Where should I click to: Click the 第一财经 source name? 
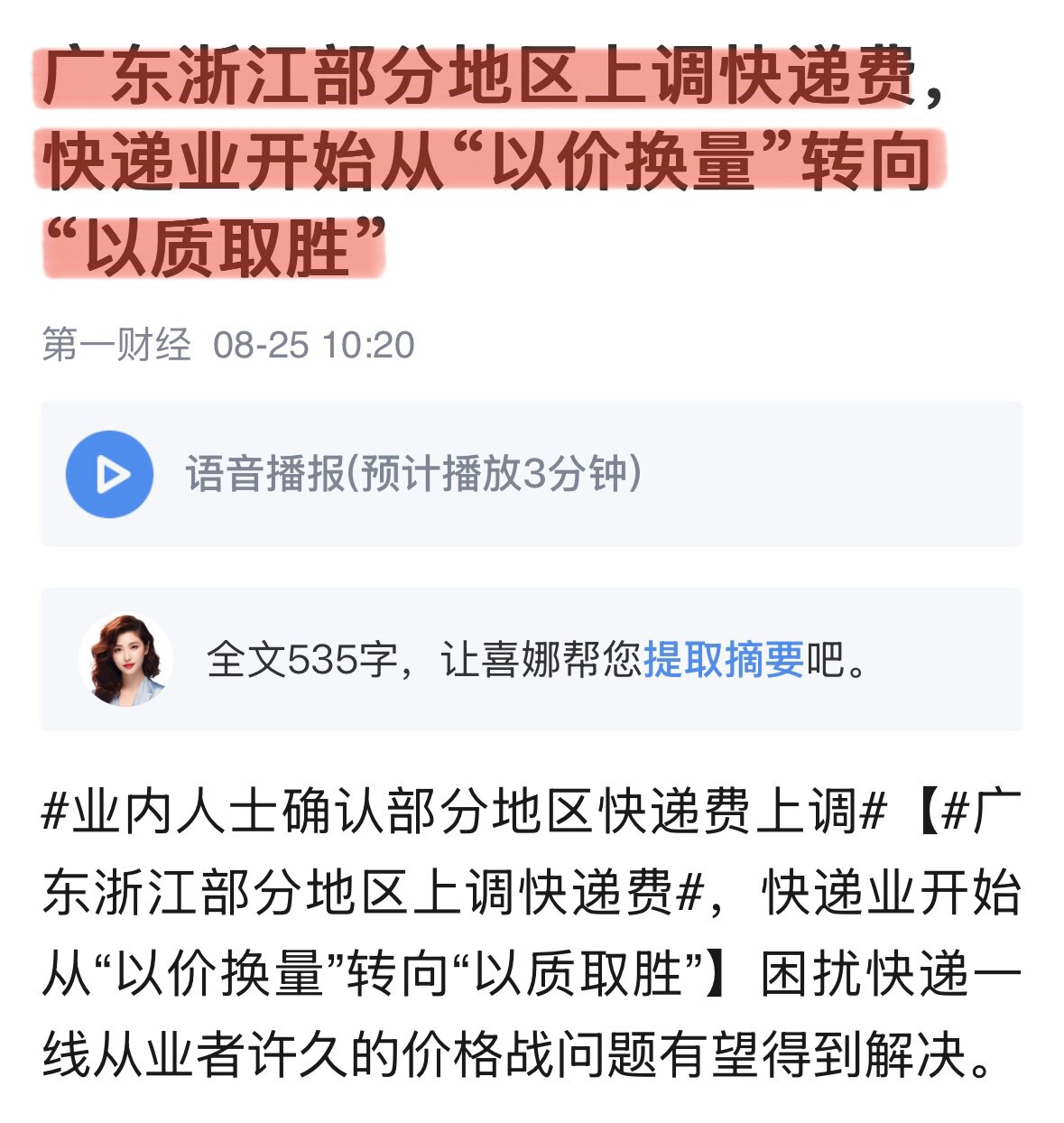tap(117, 343)
